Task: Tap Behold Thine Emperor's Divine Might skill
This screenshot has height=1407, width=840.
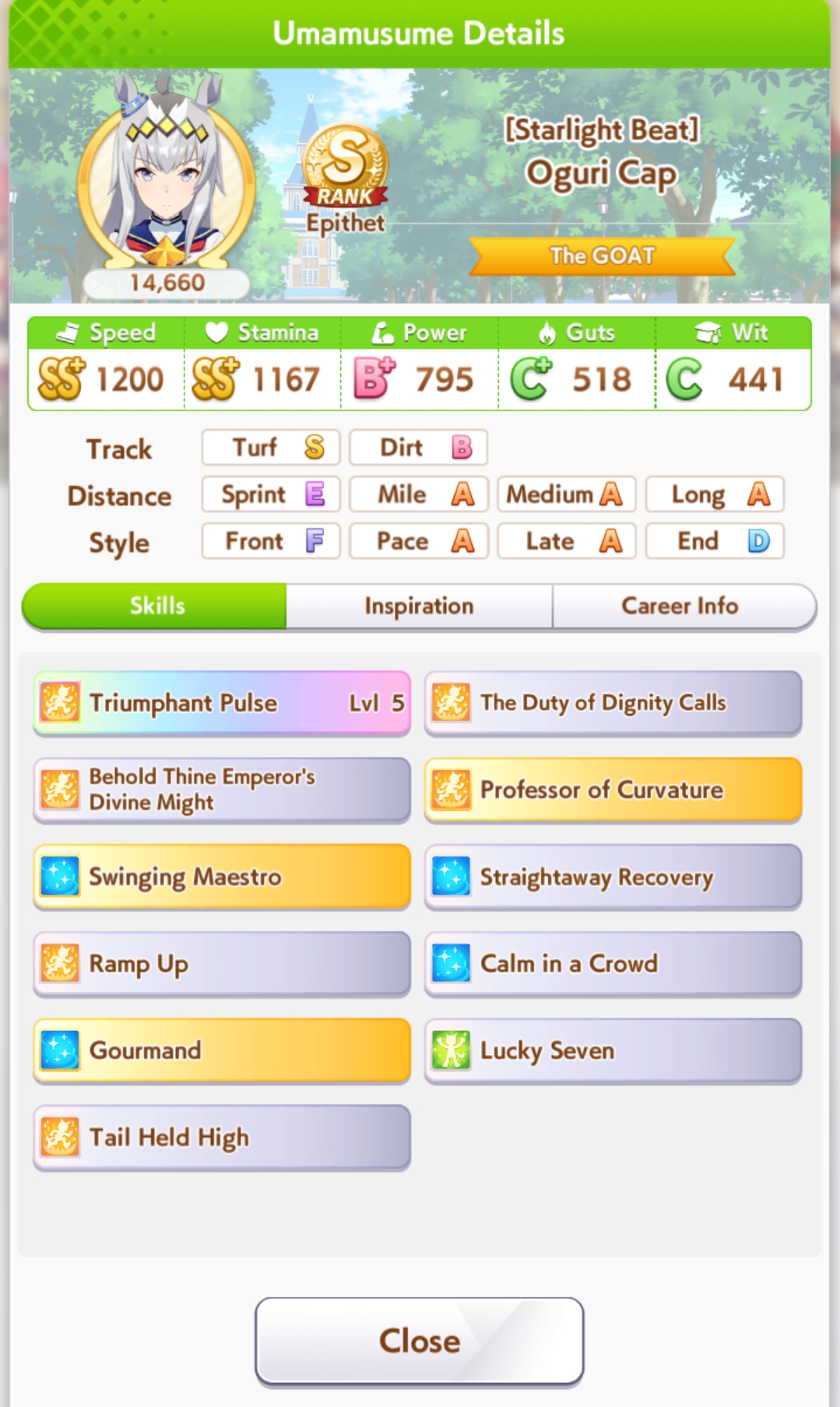Action: pyautogui.click(x=222, y=790)
